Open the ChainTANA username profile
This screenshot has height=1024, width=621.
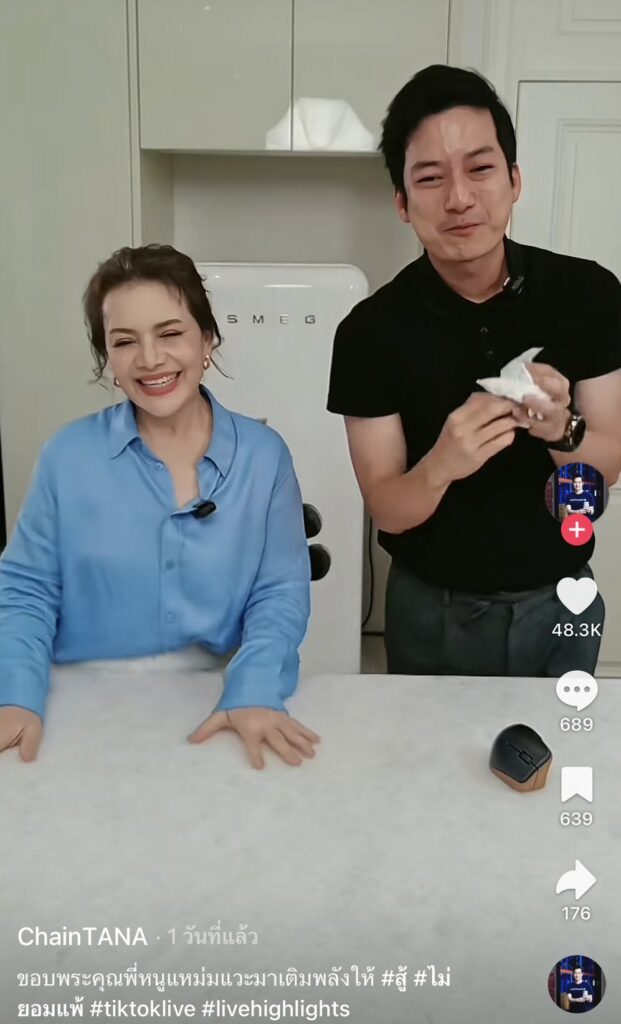(x=82, y=937)
